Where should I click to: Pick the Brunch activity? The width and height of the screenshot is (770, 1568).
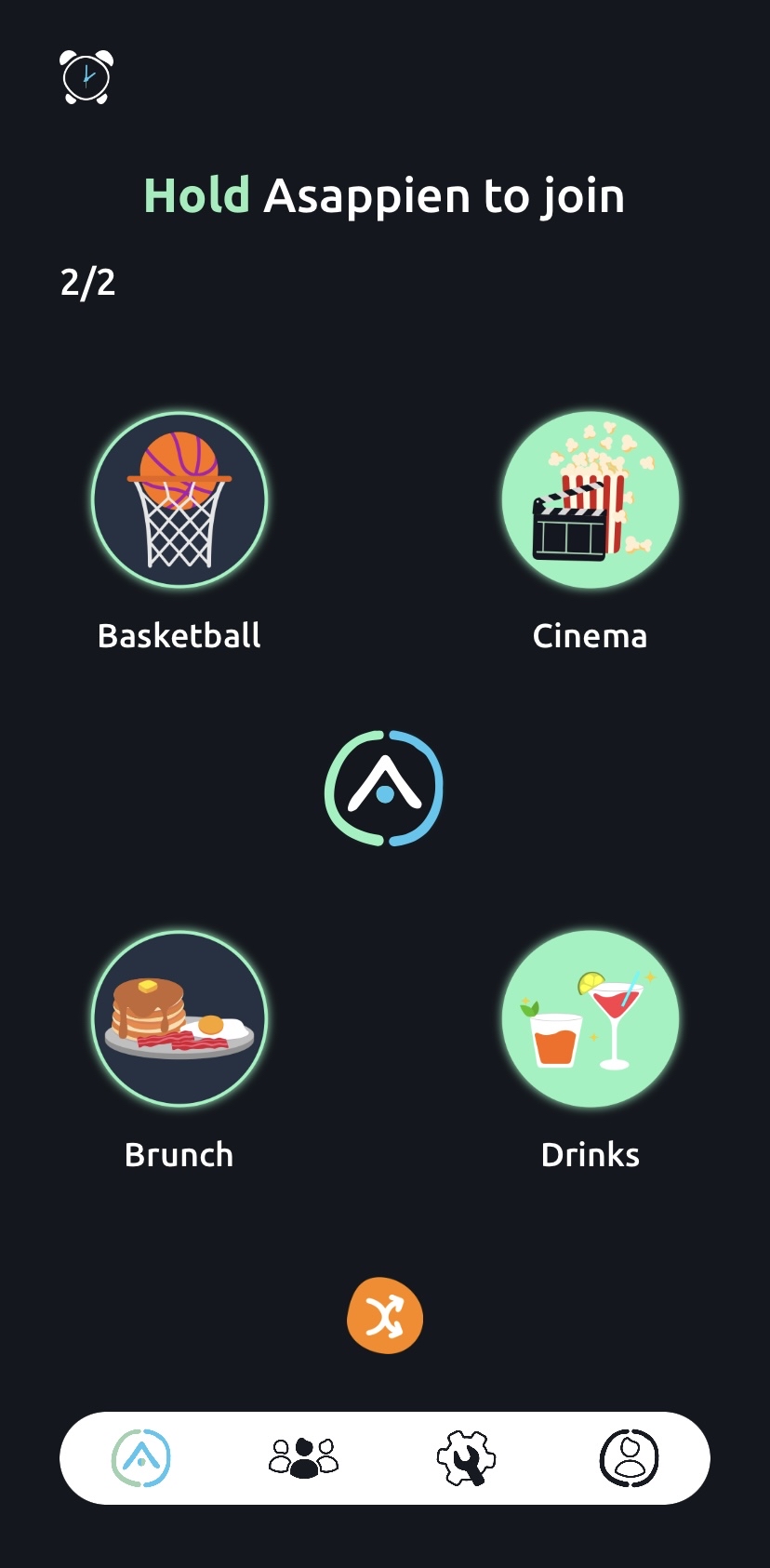click(x=179, y=1018)
